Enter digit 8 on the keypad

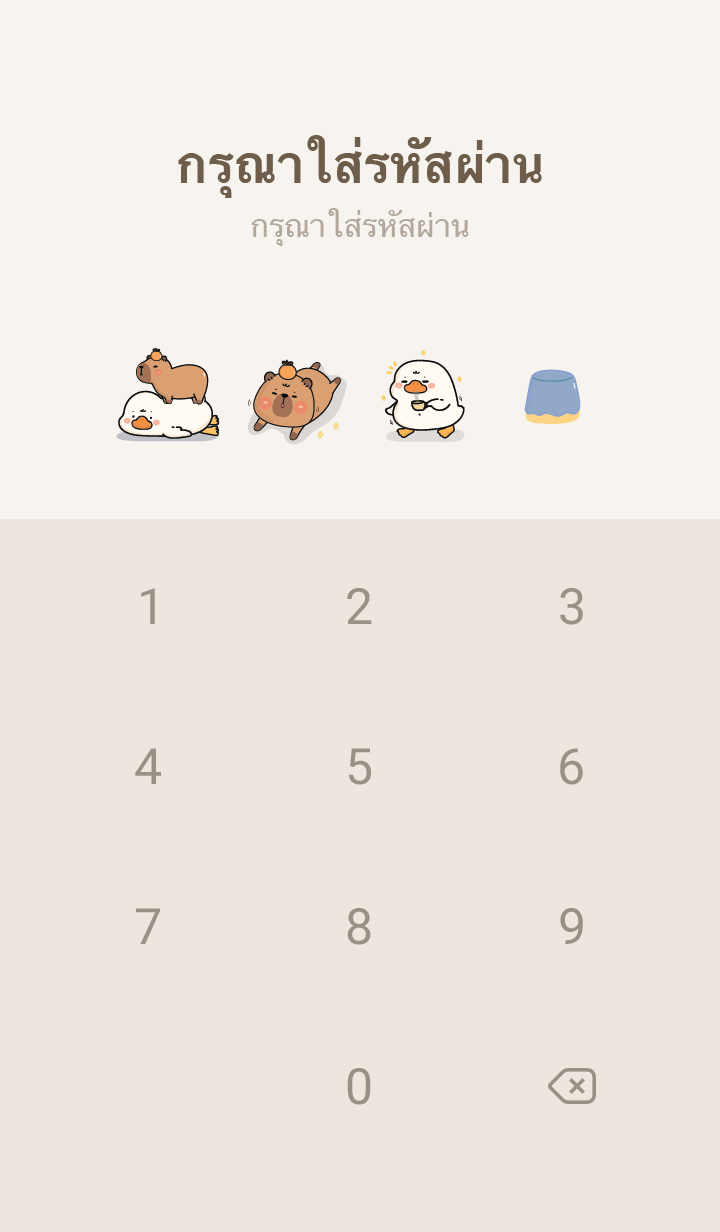(x=359, y=927)
